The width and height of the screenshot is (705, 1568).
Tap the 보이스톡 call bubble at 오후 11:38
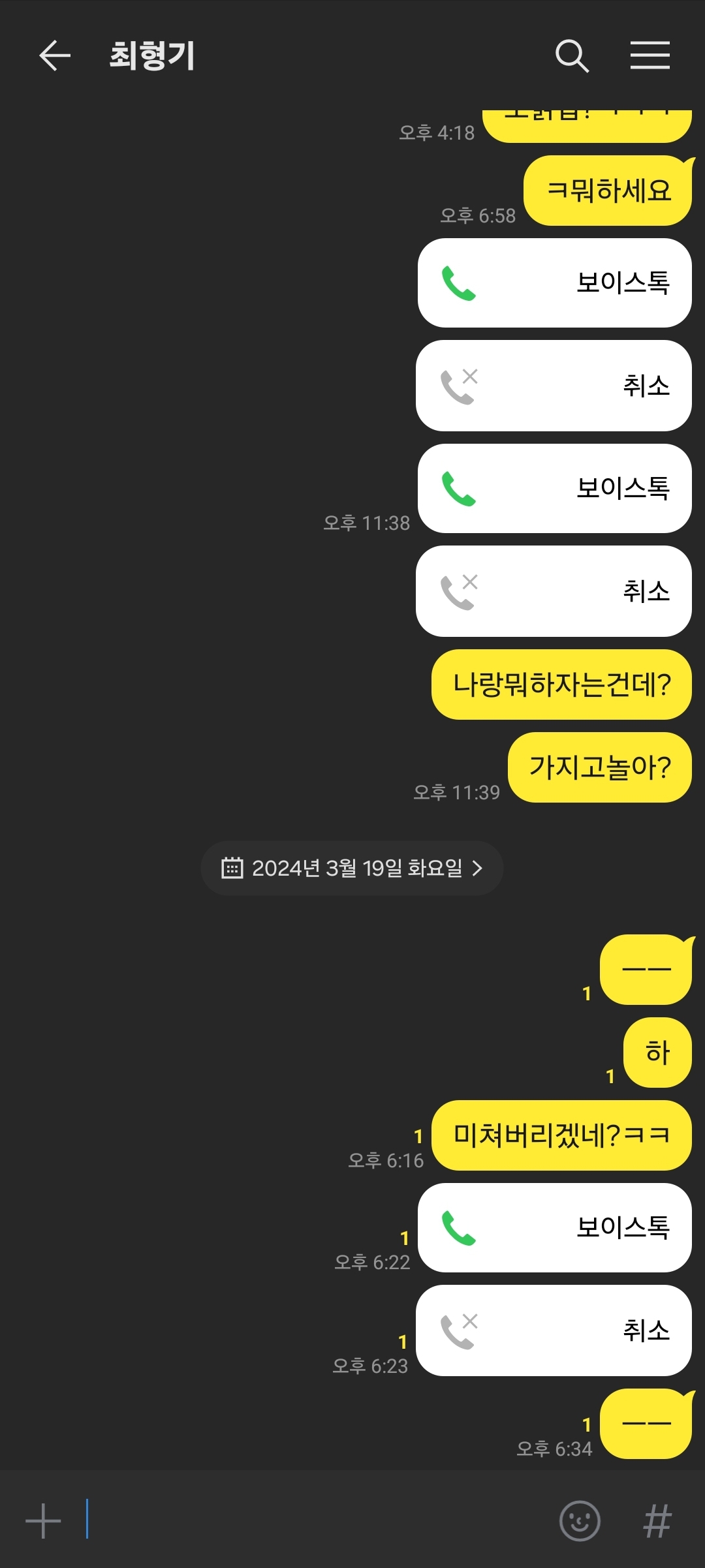click(554, 489)
